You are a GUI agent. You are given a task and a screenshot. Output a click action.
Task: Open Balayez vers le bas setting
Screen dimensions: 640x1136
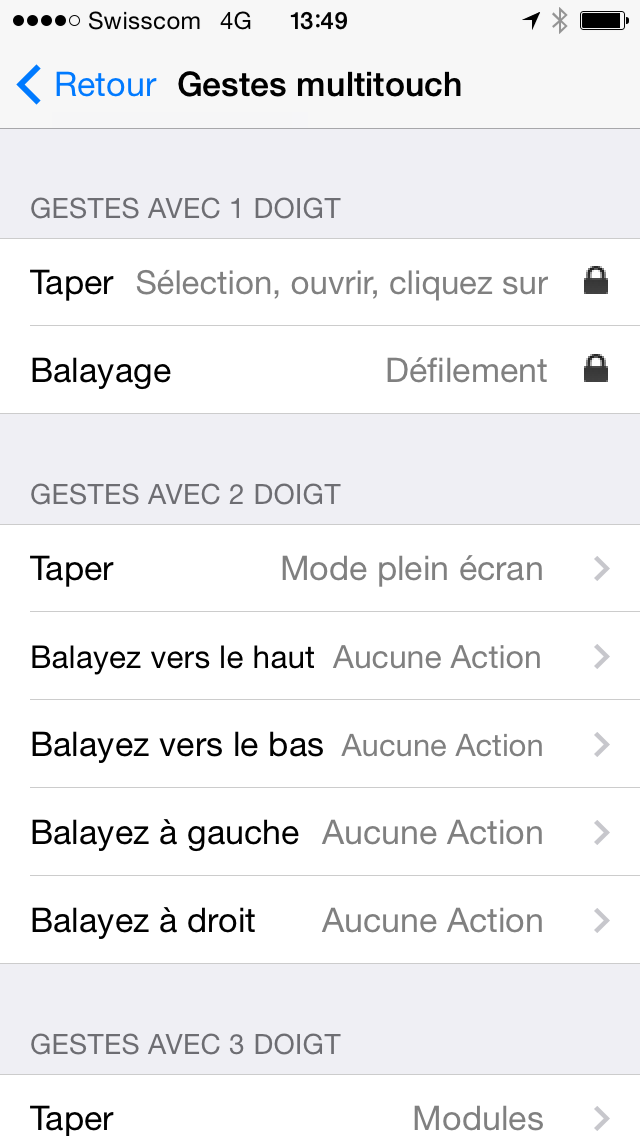[320, 745]
